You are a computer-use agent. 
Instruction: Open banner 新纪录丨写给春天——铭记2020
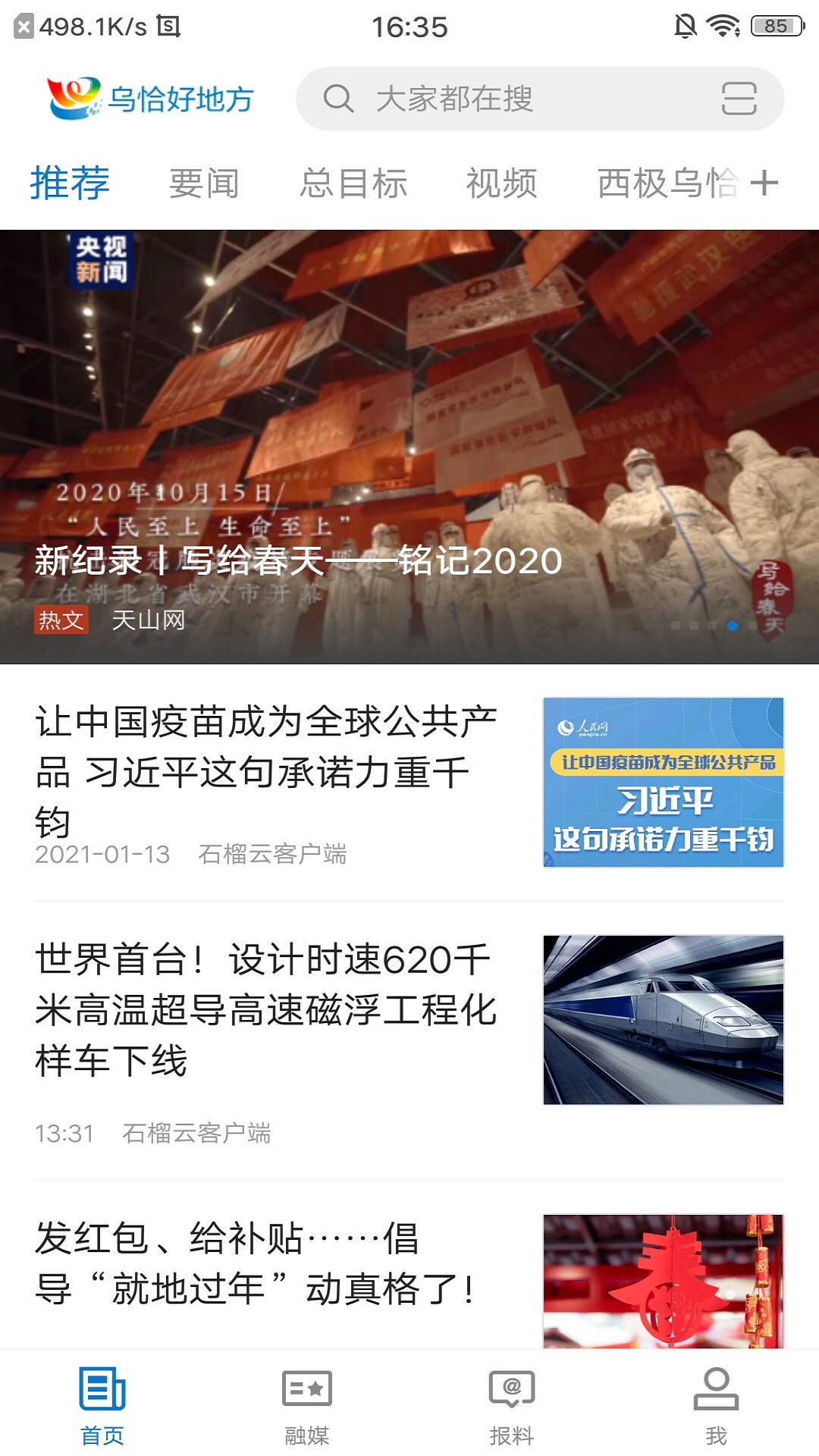409,447
